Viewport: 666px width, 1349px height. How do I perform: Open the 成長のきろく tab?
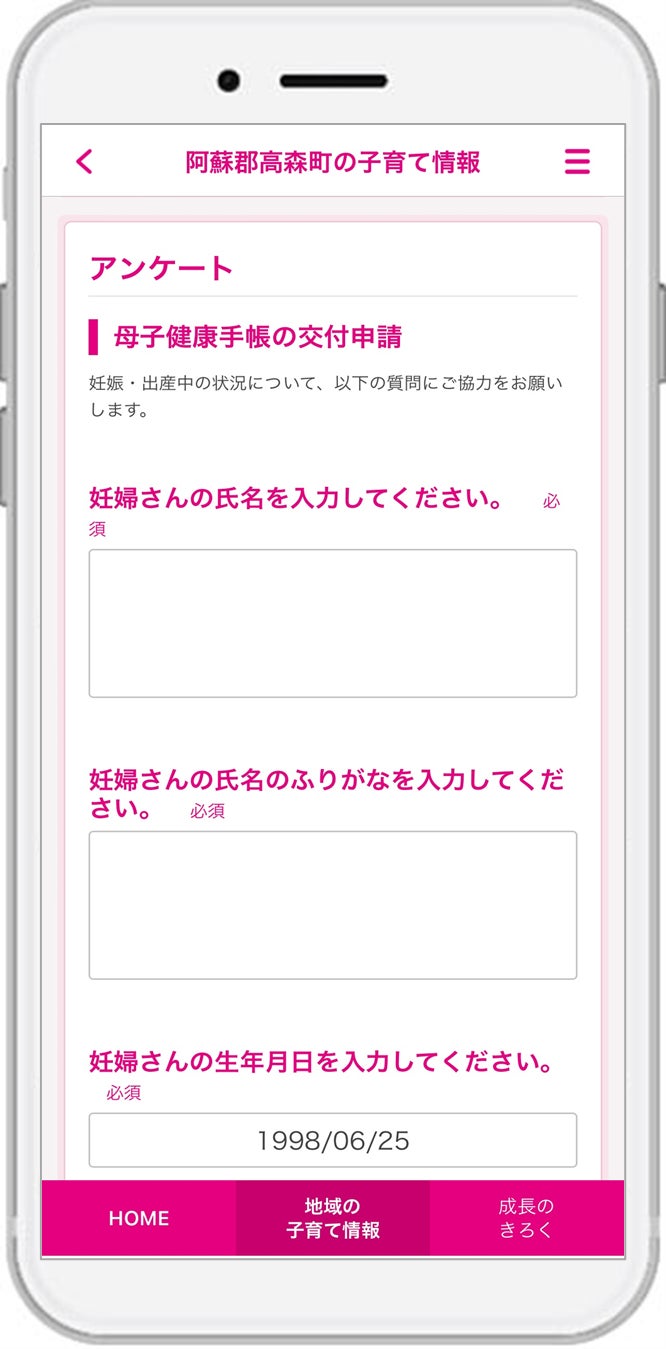[x=526, y=1218]
